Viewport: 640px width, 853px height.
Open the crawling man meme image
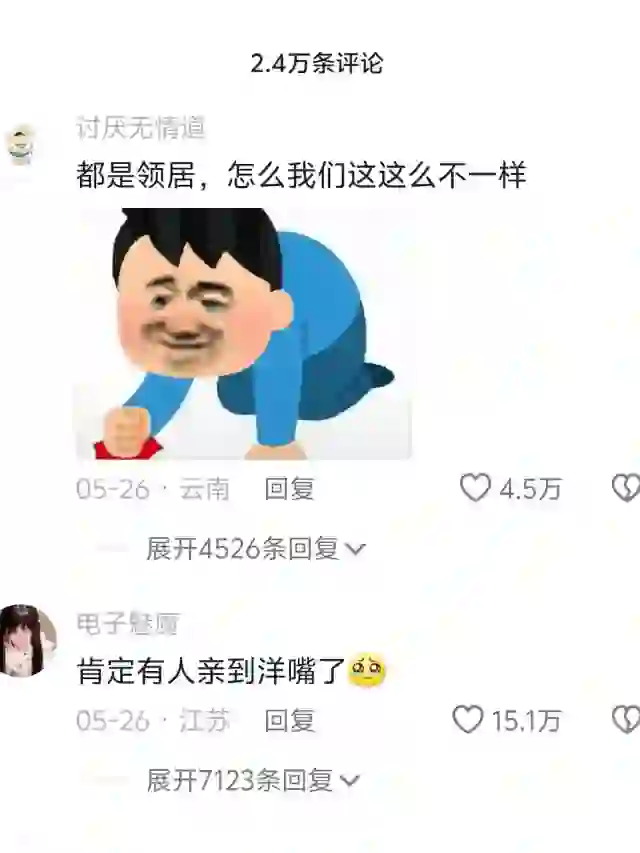(243, 333)
